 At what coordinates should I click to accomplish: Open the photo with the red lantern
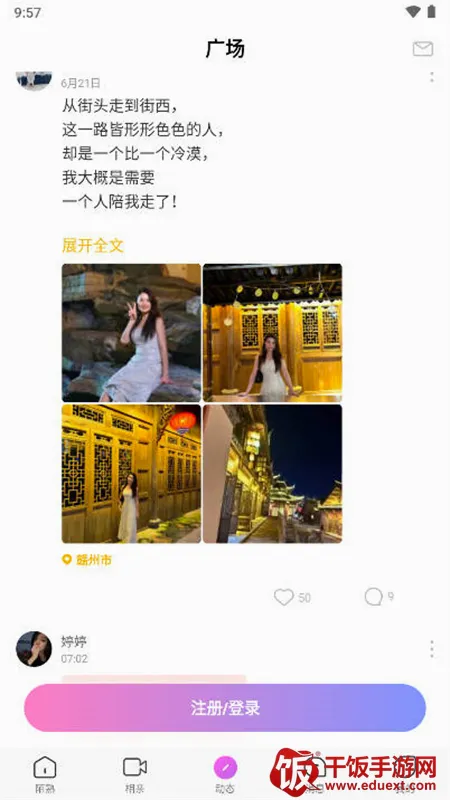pyautogui.click(x=131, y=474)
